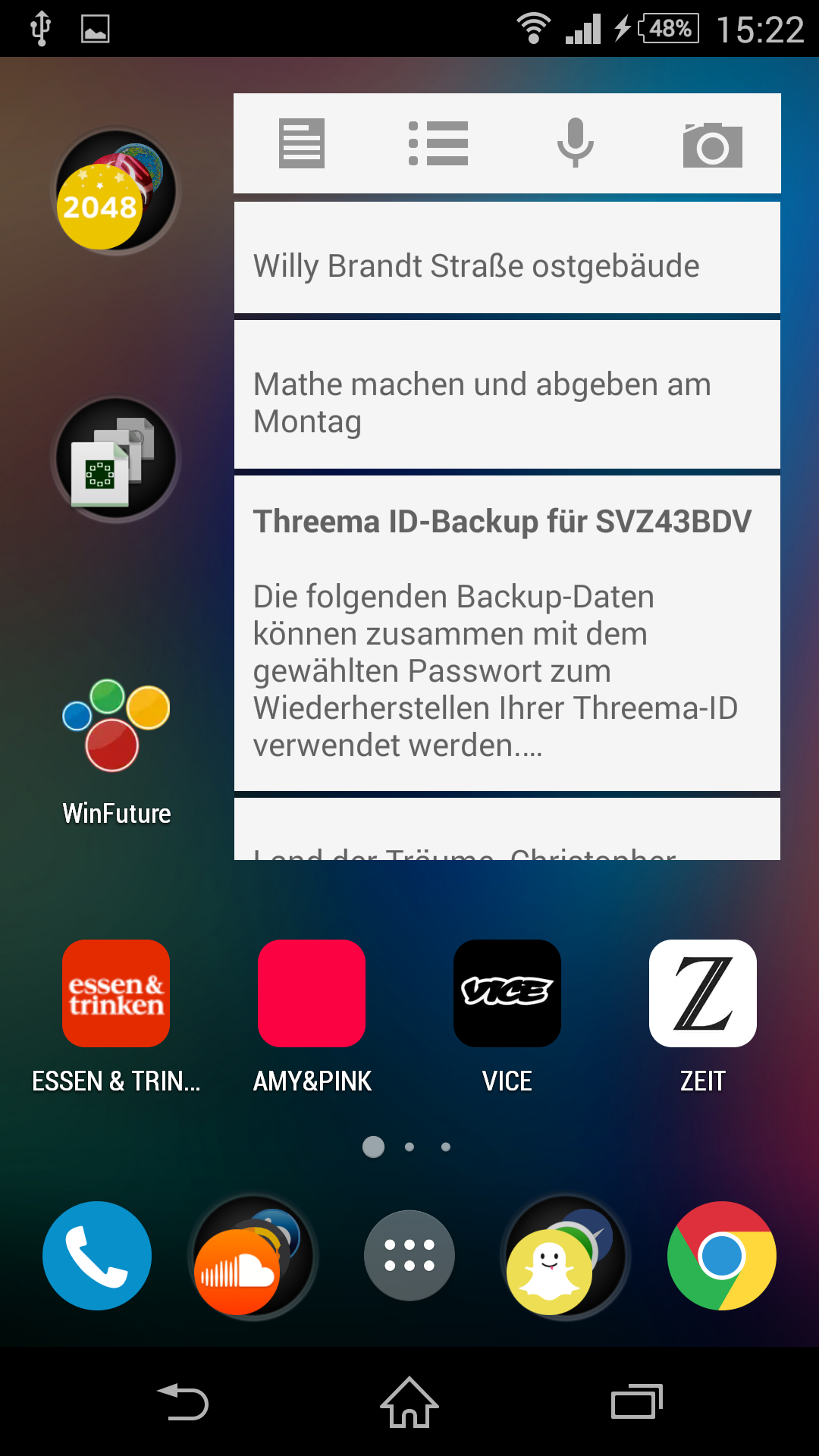Open the folder containing the 2048 game
This screenshot has width=819, height=1456.
click(116, 191)
